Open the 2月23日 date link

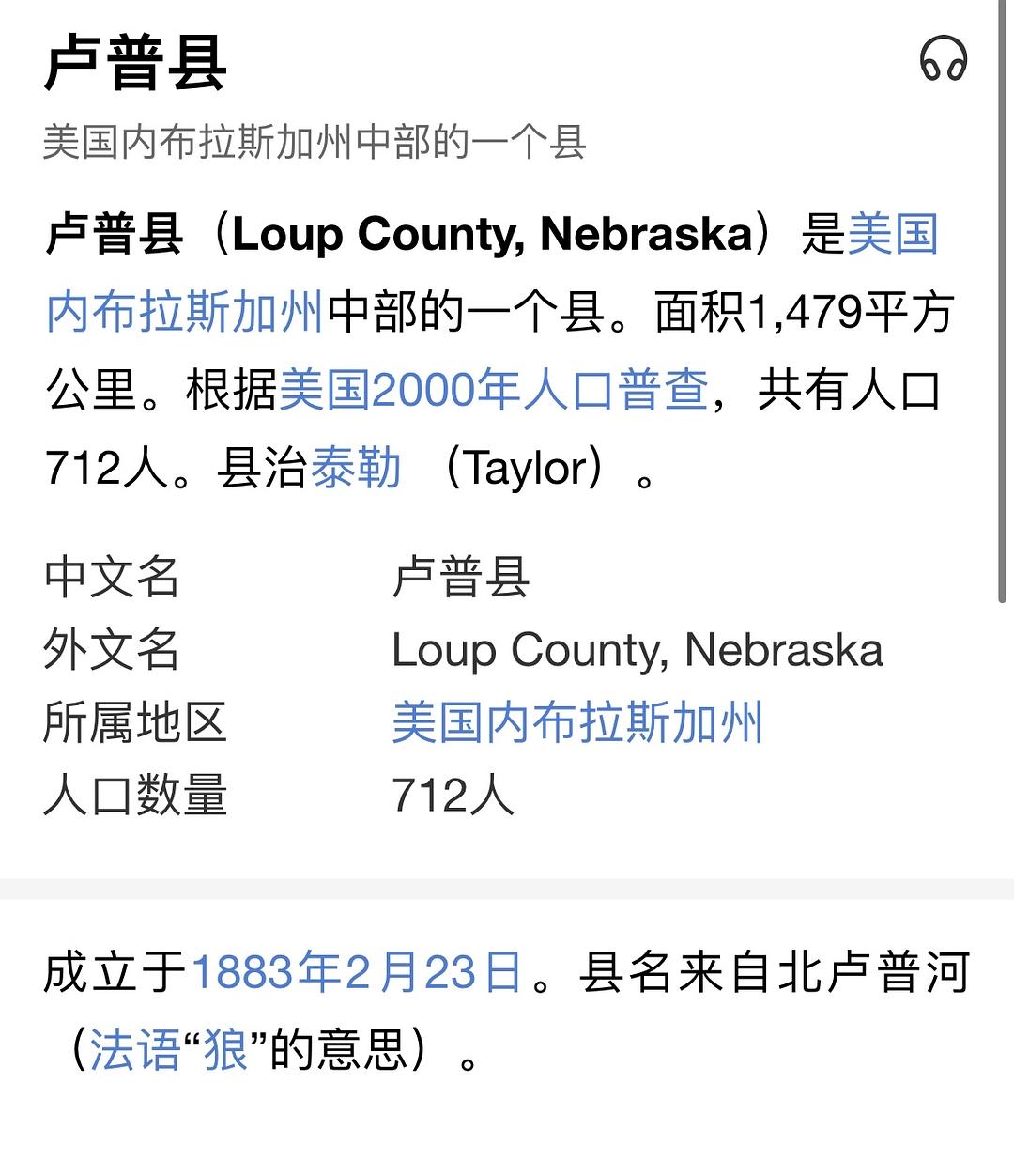[434, 972]
